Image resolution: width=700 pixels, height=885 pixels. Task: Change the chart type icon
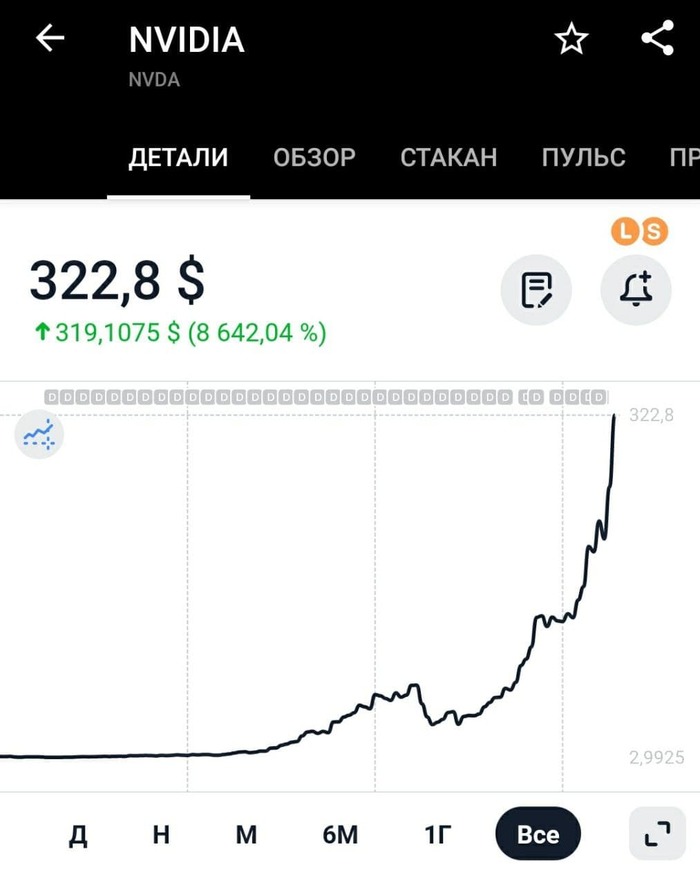click(x=39, y=434)
